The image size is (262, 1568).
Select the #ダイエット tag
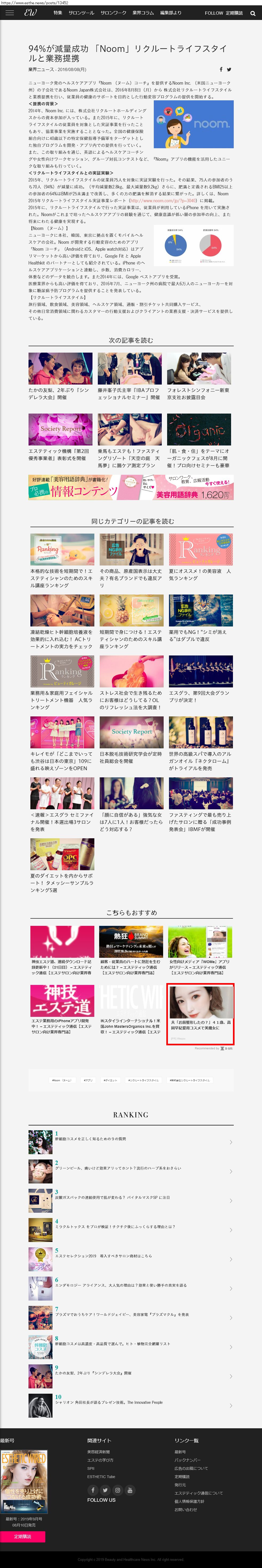(110, 1080)
